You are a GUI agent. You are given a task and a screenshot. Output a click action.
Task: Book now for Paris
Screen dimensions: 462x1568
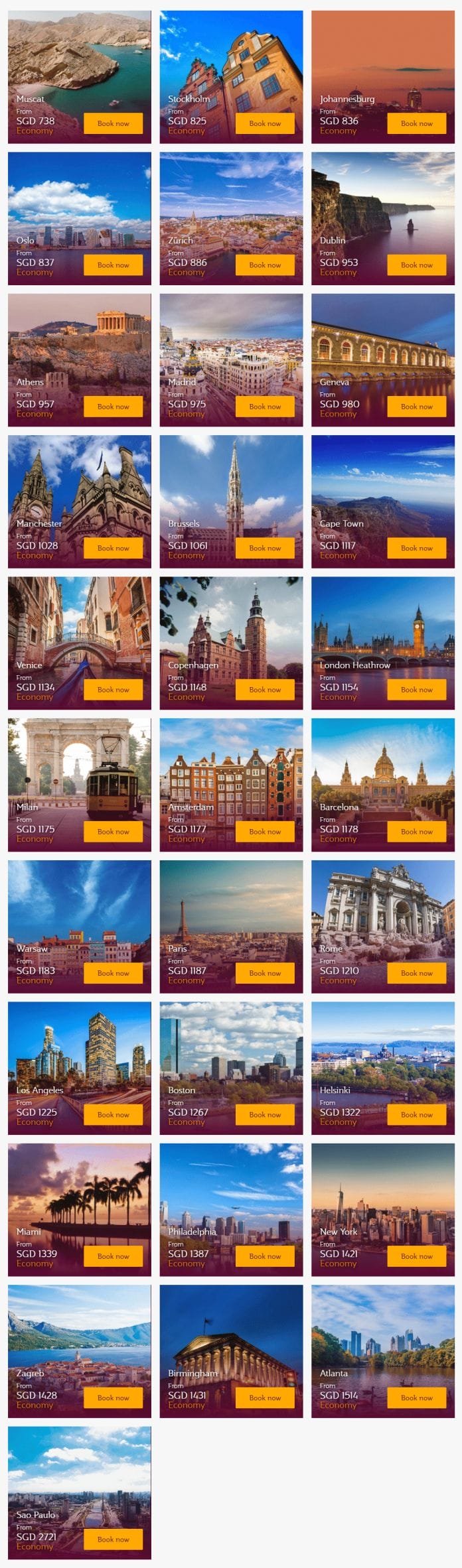click(265, 973)
